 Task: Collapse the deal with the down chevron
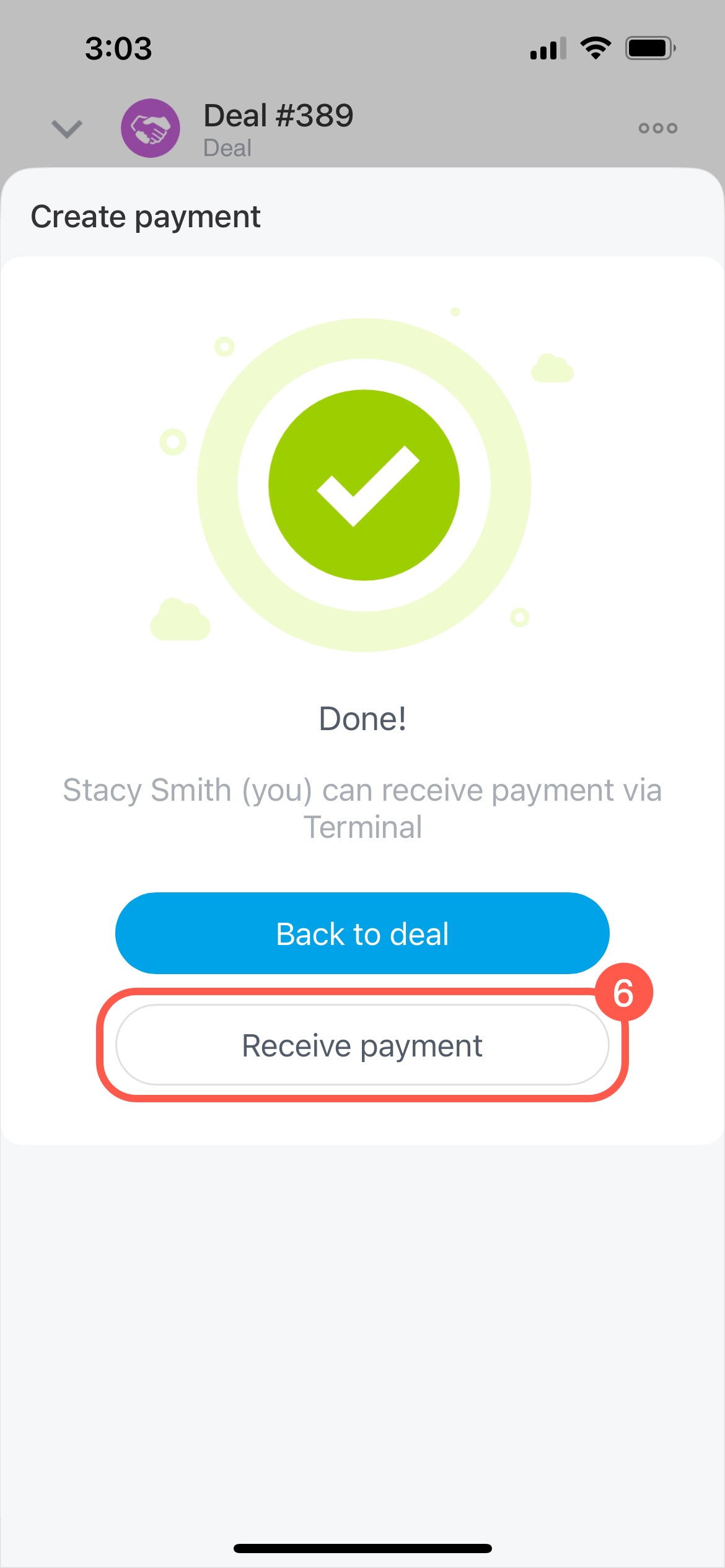pos(67,129)
